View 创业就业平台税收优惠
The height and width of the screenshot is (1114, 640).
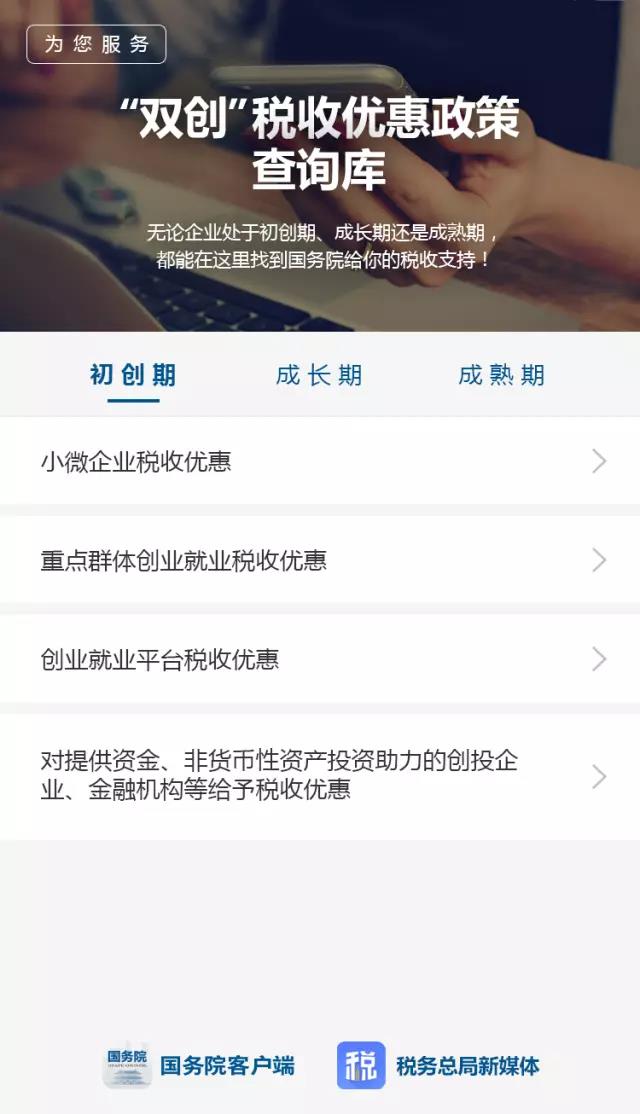[320, 659]
